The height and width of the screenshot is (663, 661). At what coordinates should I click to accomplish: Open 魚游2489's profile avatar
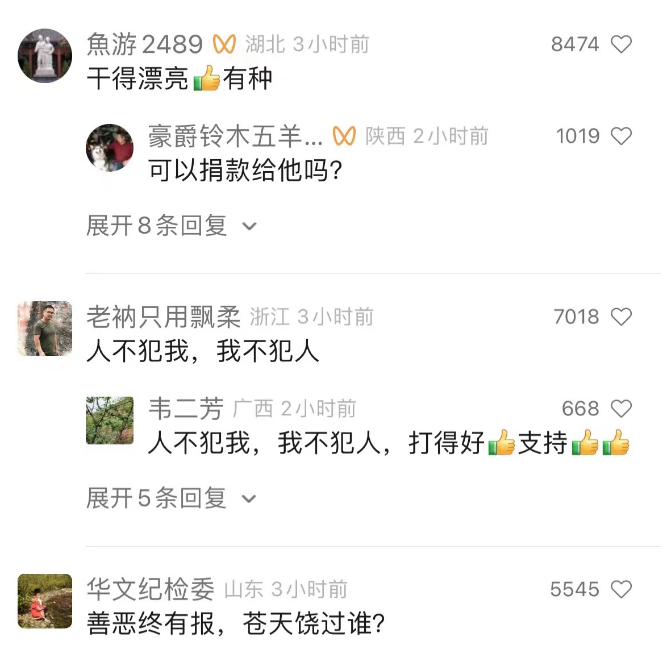(x=45, y=56)
